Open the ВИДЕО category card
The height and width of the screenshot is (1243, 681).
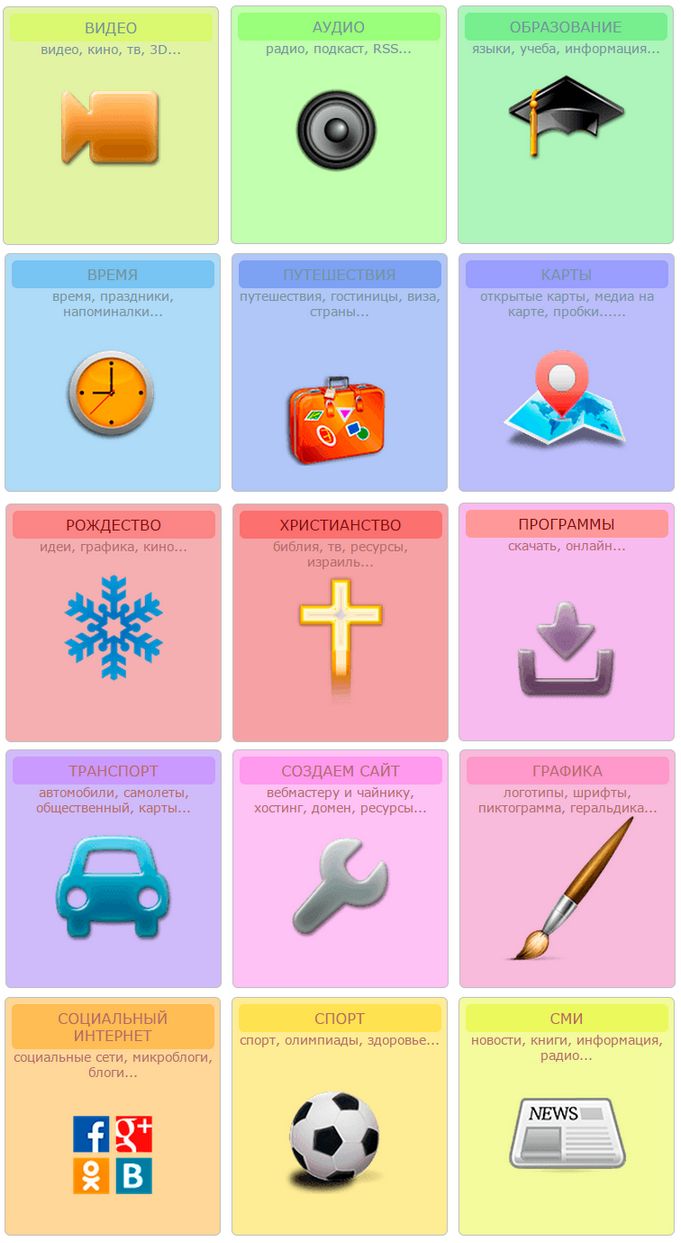(x=110, y=127)
